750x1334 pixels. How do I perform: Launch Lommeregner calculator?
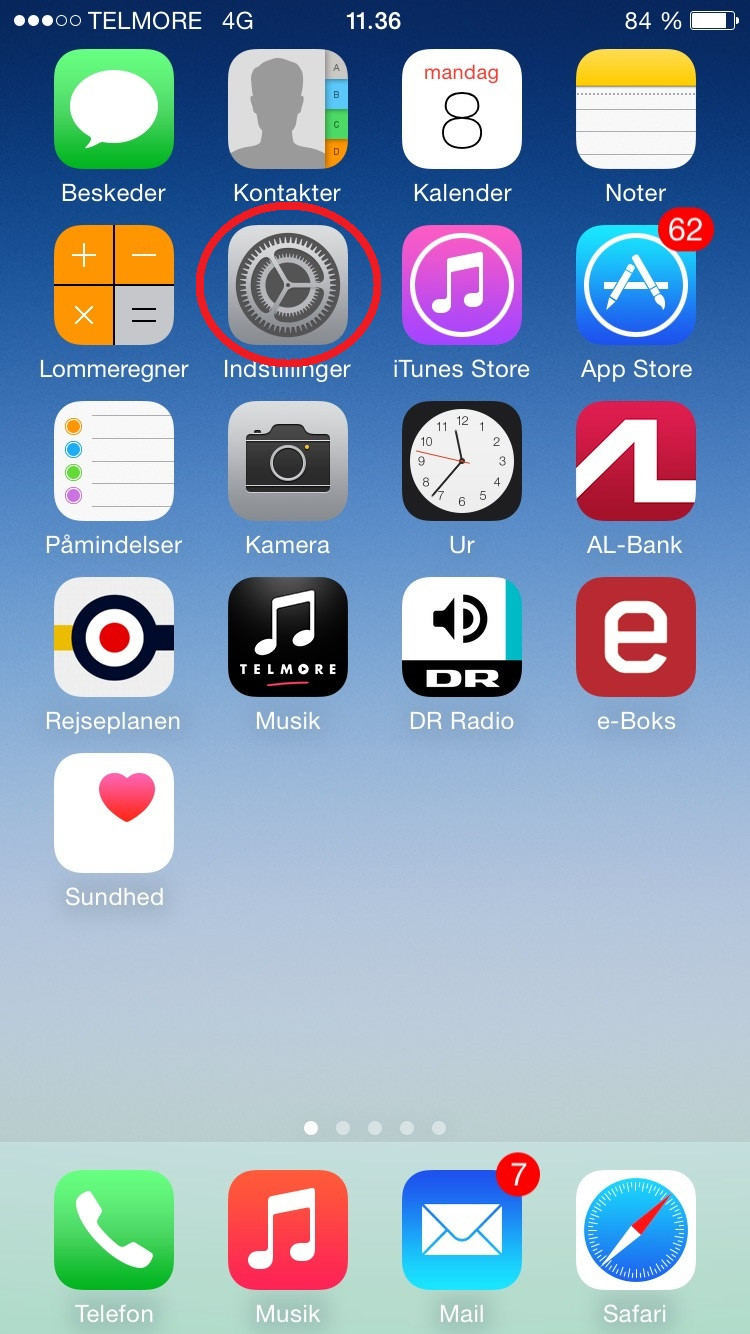tap(114, 285)
